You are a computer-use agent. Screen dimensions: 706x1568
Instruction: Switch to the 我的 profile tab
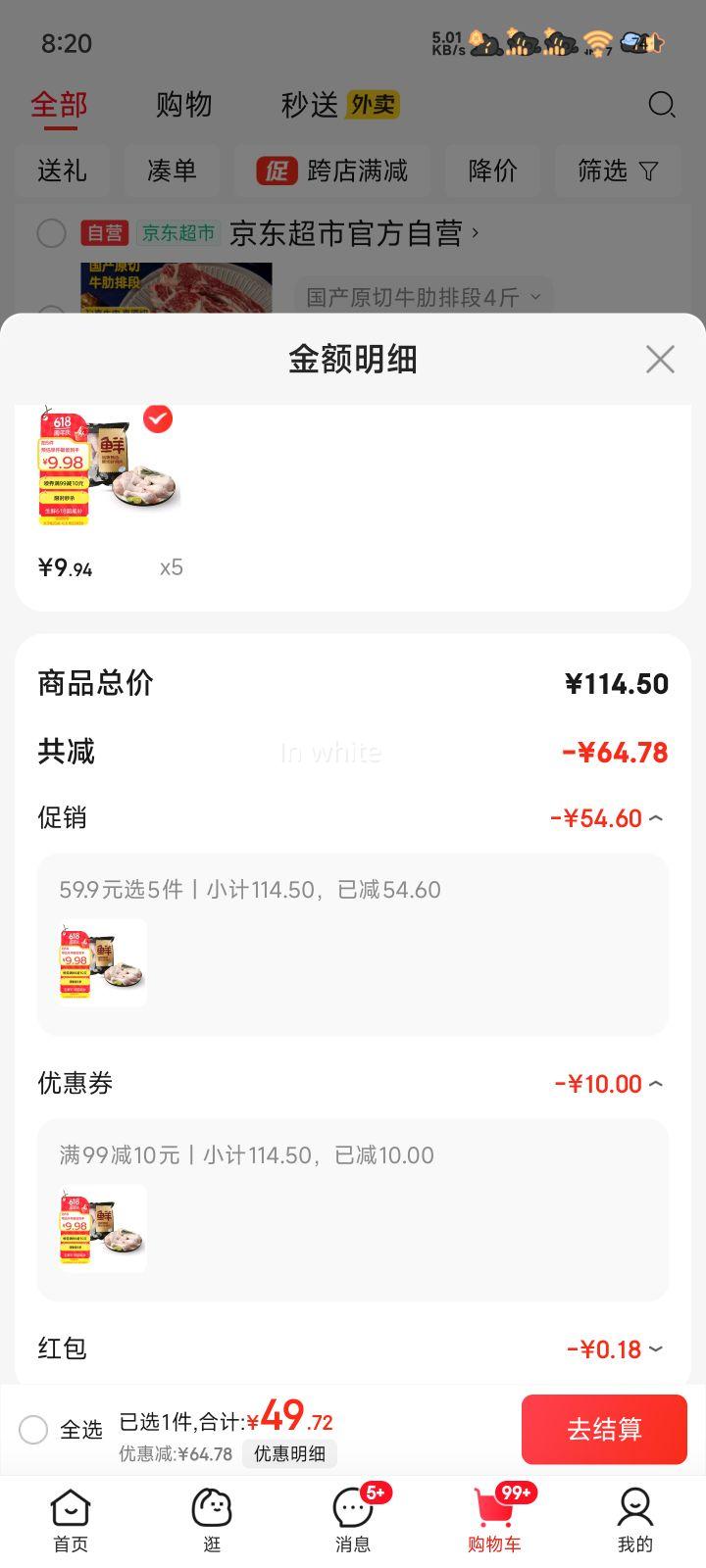pyautogui.click(x=634, y=1520)
